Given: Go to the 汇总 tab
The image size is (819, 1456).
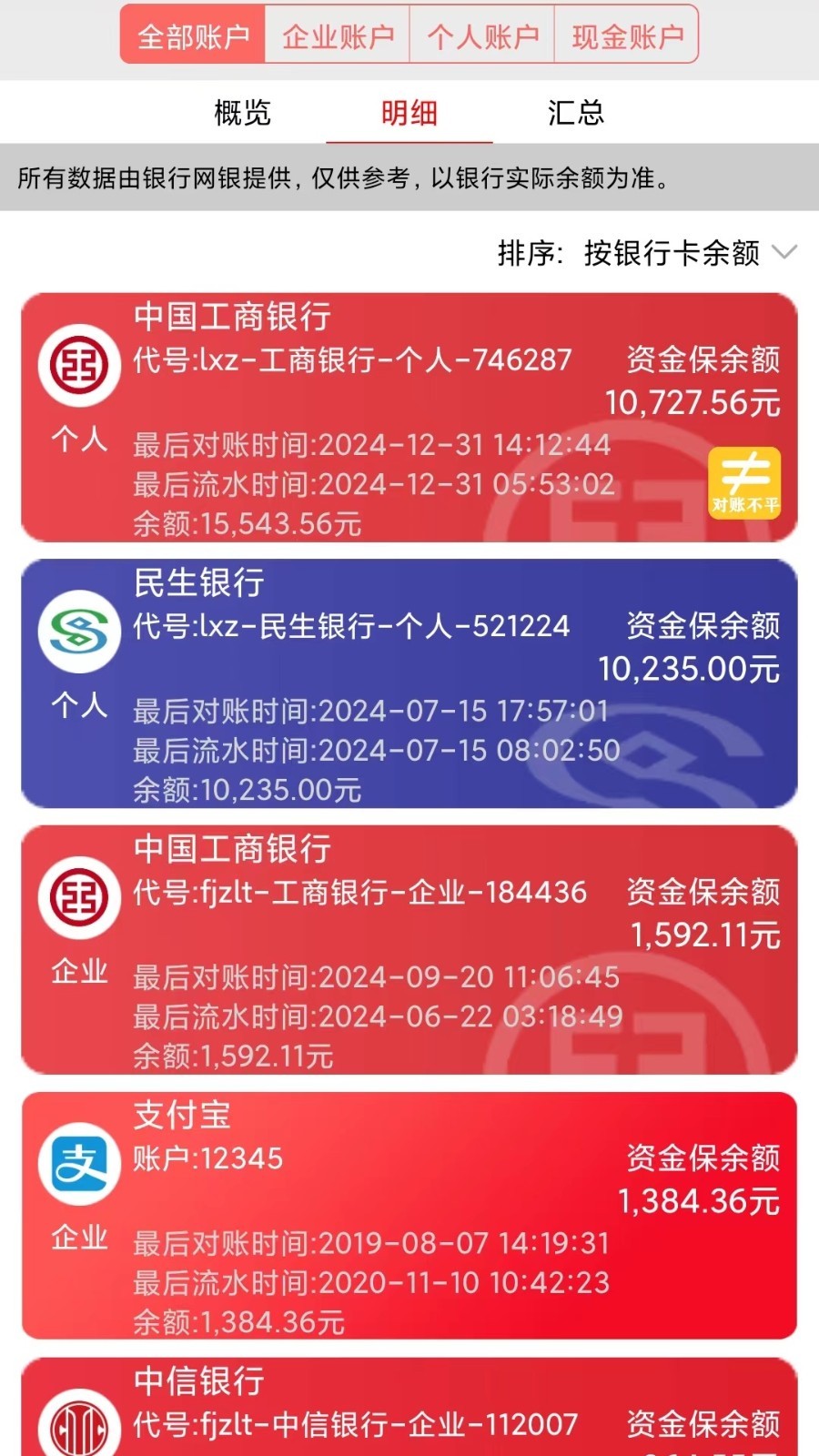Looking at the screenshot, I should point(576,113).
